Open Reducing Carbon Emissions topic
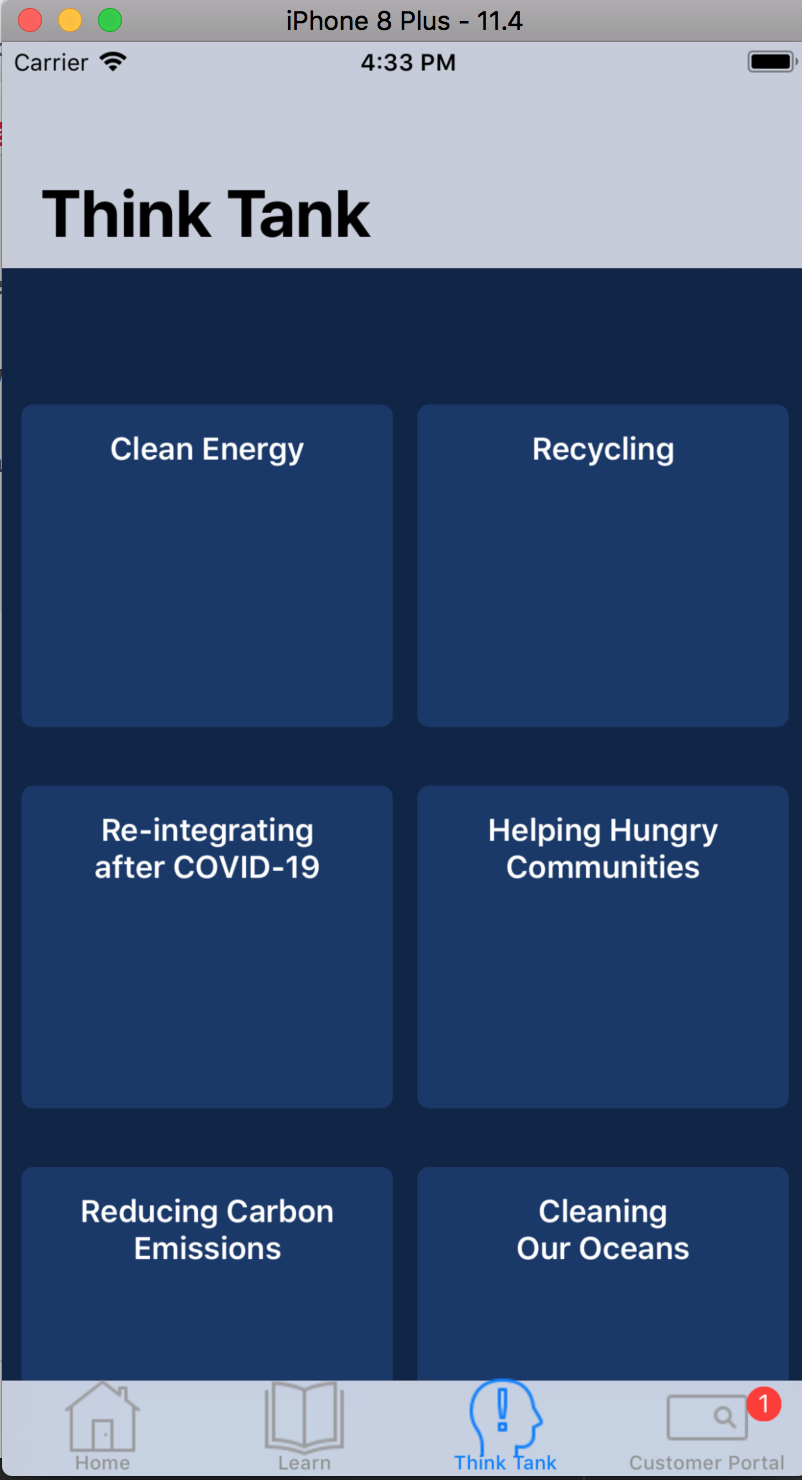Viewport: 802px width, 1480px height. pyautogui.click(x=207, y=1272)
